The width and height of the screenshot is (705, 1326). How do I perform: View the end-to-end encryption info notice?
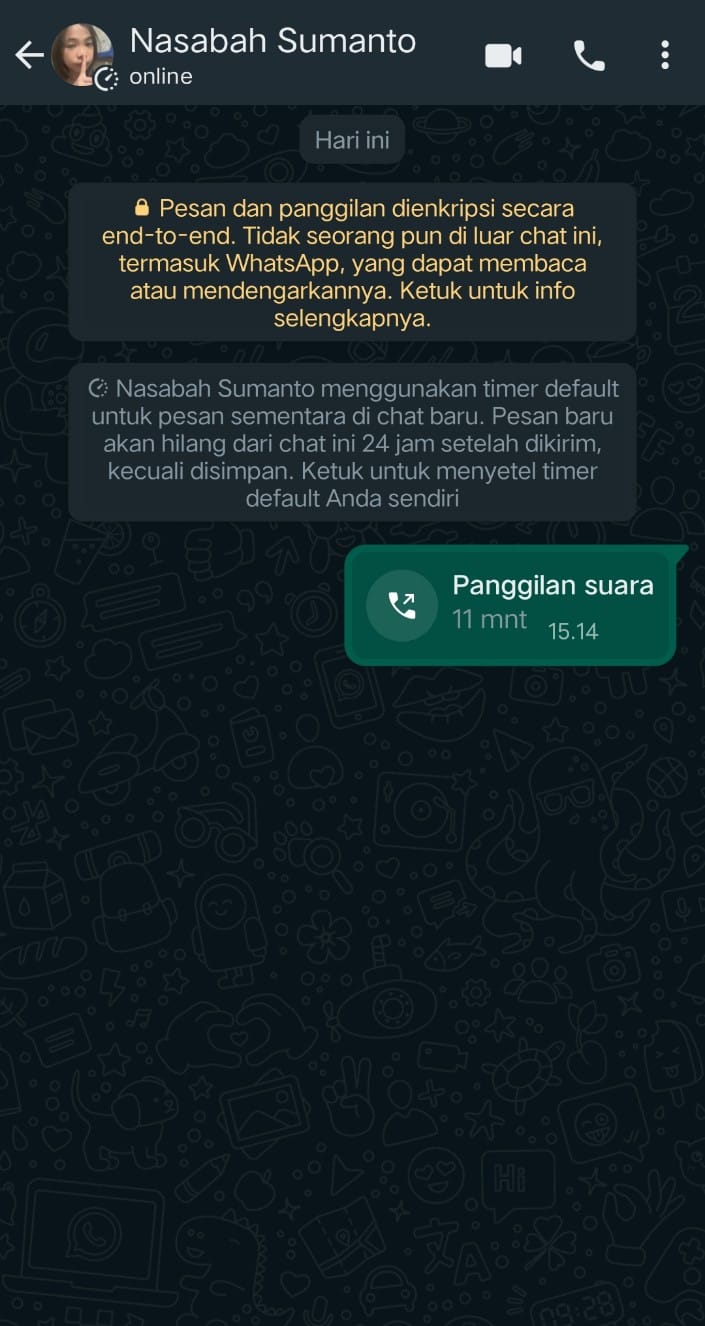coord(352,263)
